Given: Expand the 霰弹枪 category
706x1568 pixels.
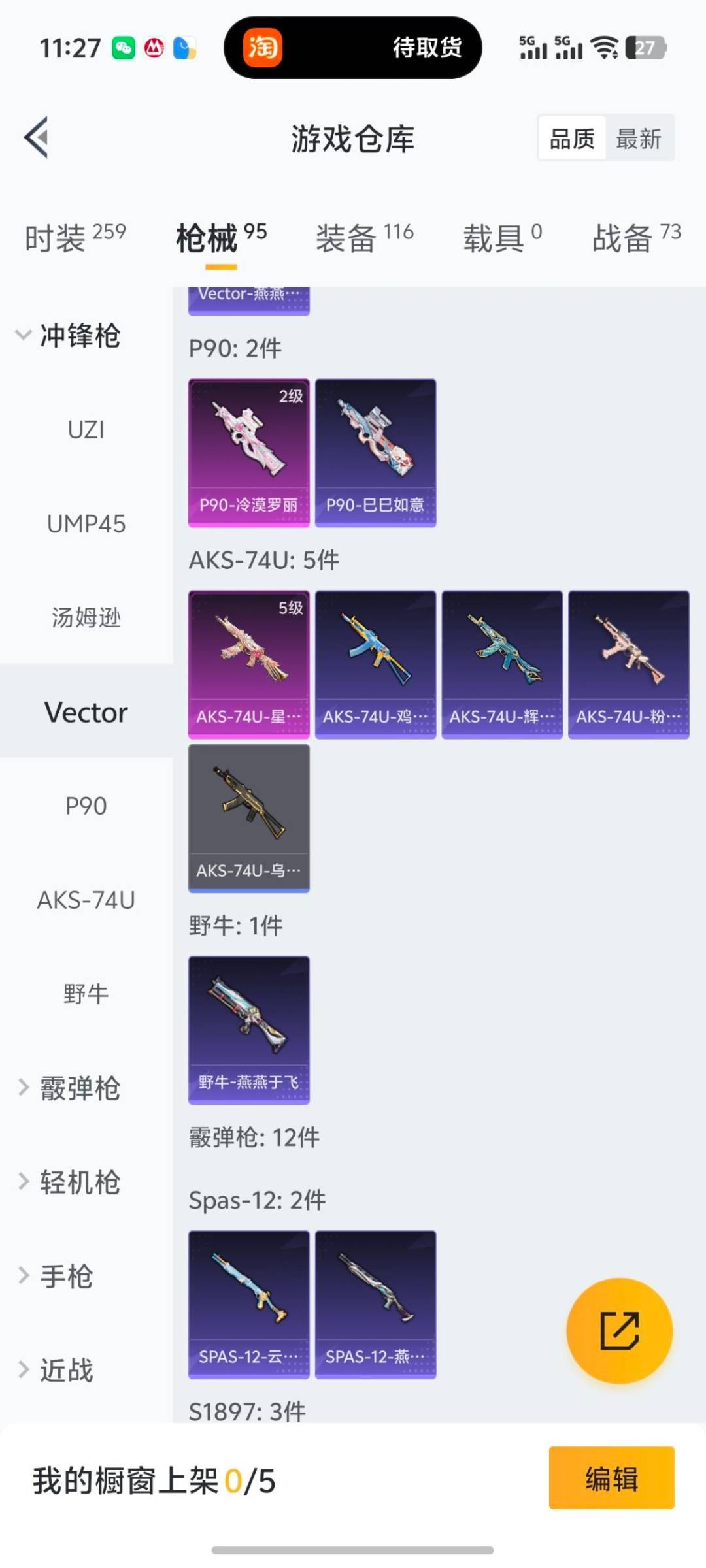Looking at the screenshot, I should click(x=79, y=1088).
